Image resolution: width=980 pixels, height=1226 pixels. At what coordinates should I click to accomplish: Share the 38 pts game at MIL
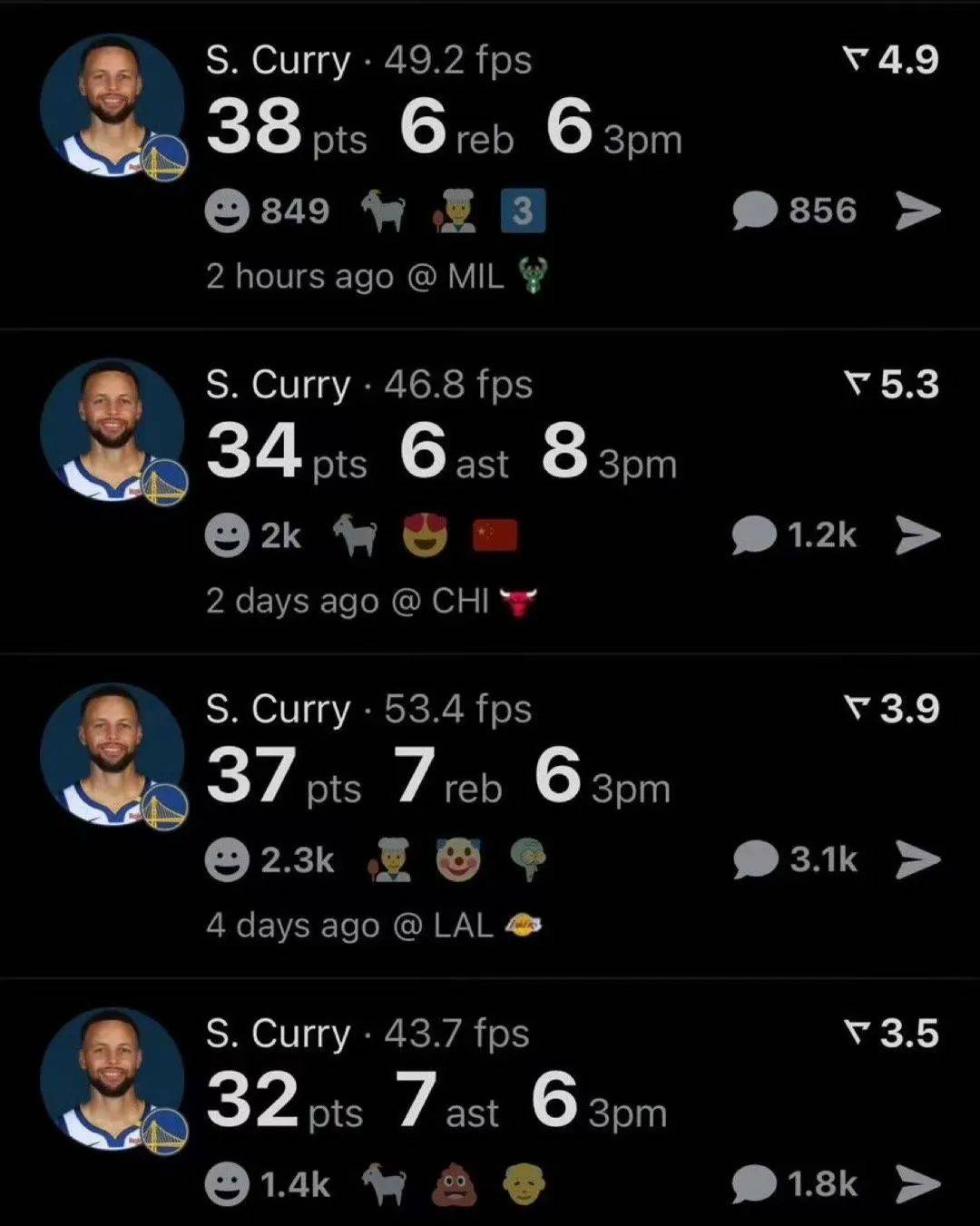pyautogui.click(x=917, y=211)
